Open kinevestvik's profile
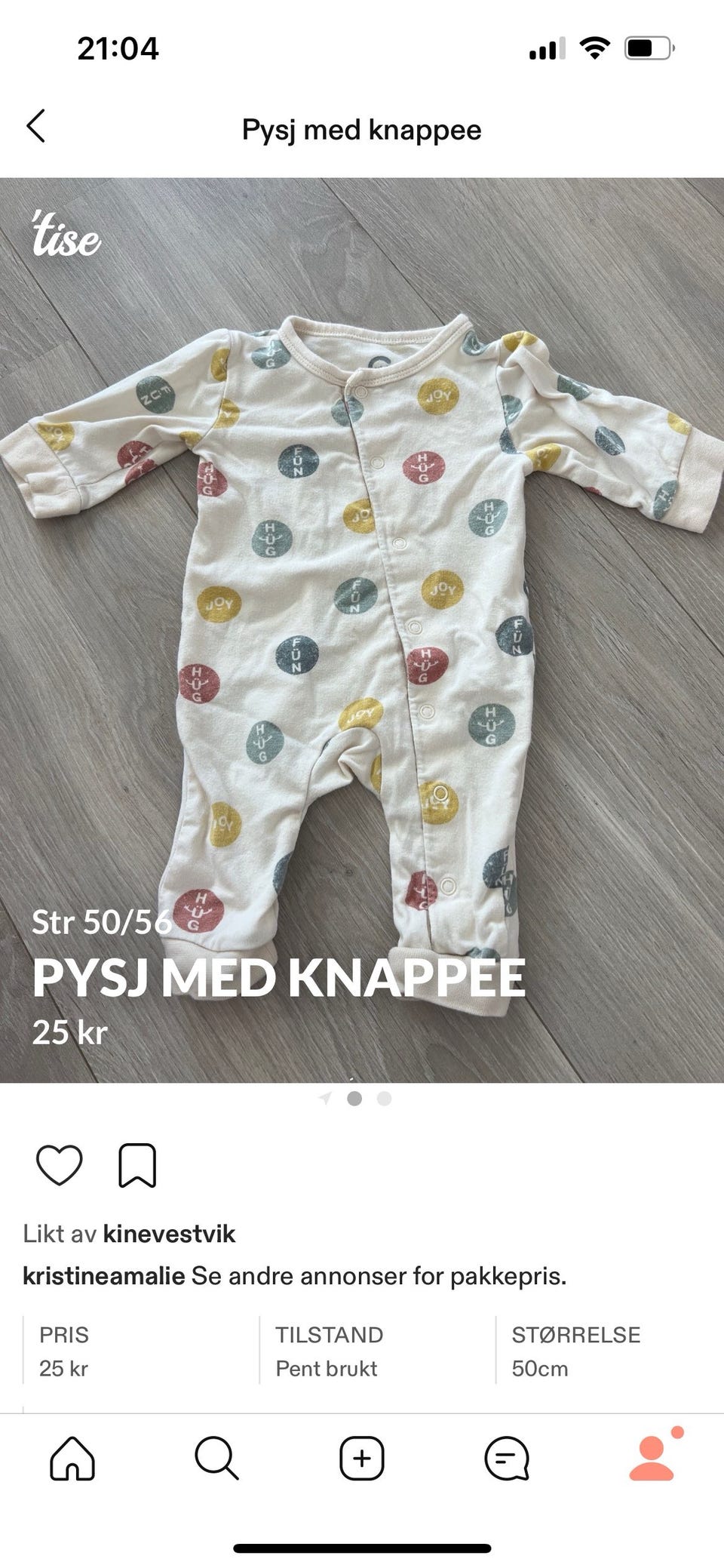 click(x=169, y=1234)
